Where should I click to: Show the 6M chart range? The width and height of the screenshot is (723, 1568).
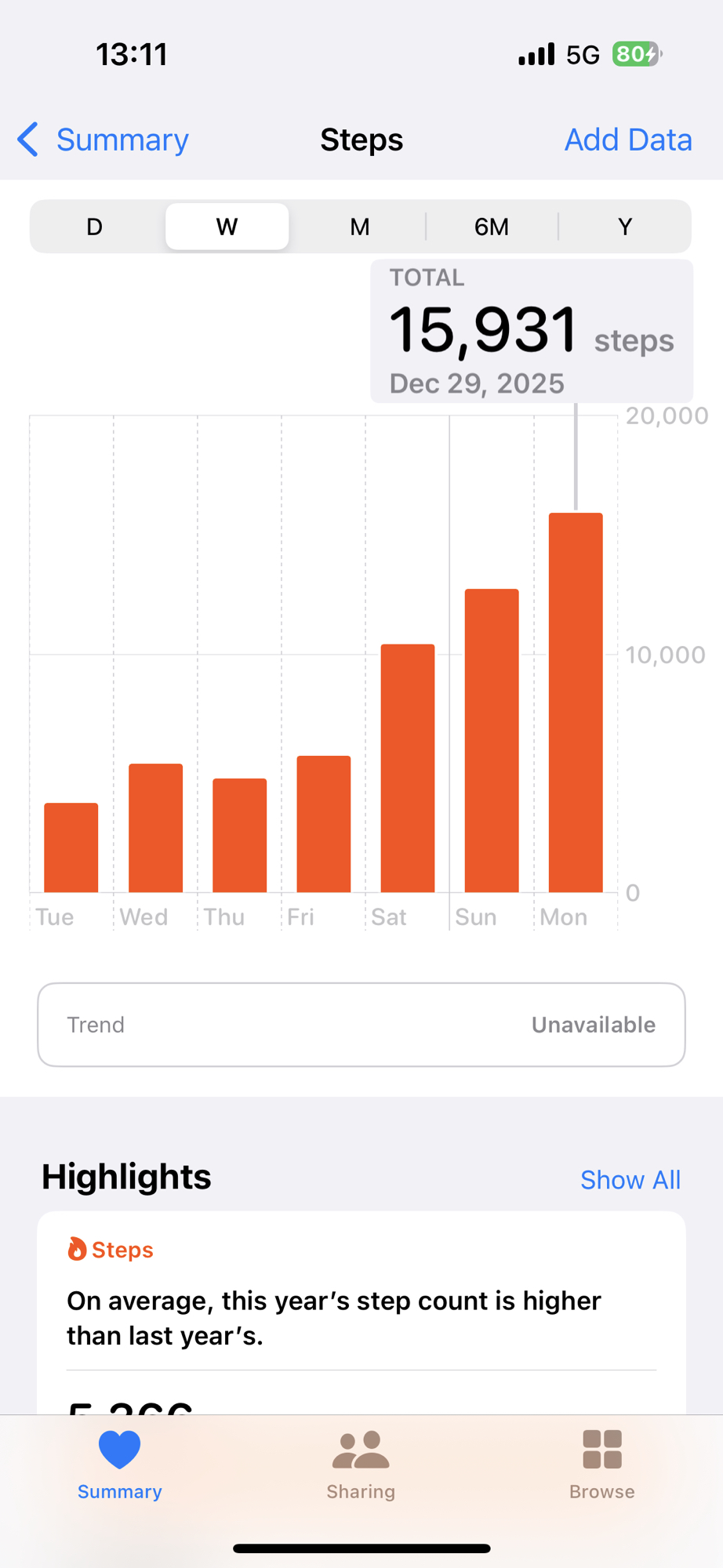492,227
